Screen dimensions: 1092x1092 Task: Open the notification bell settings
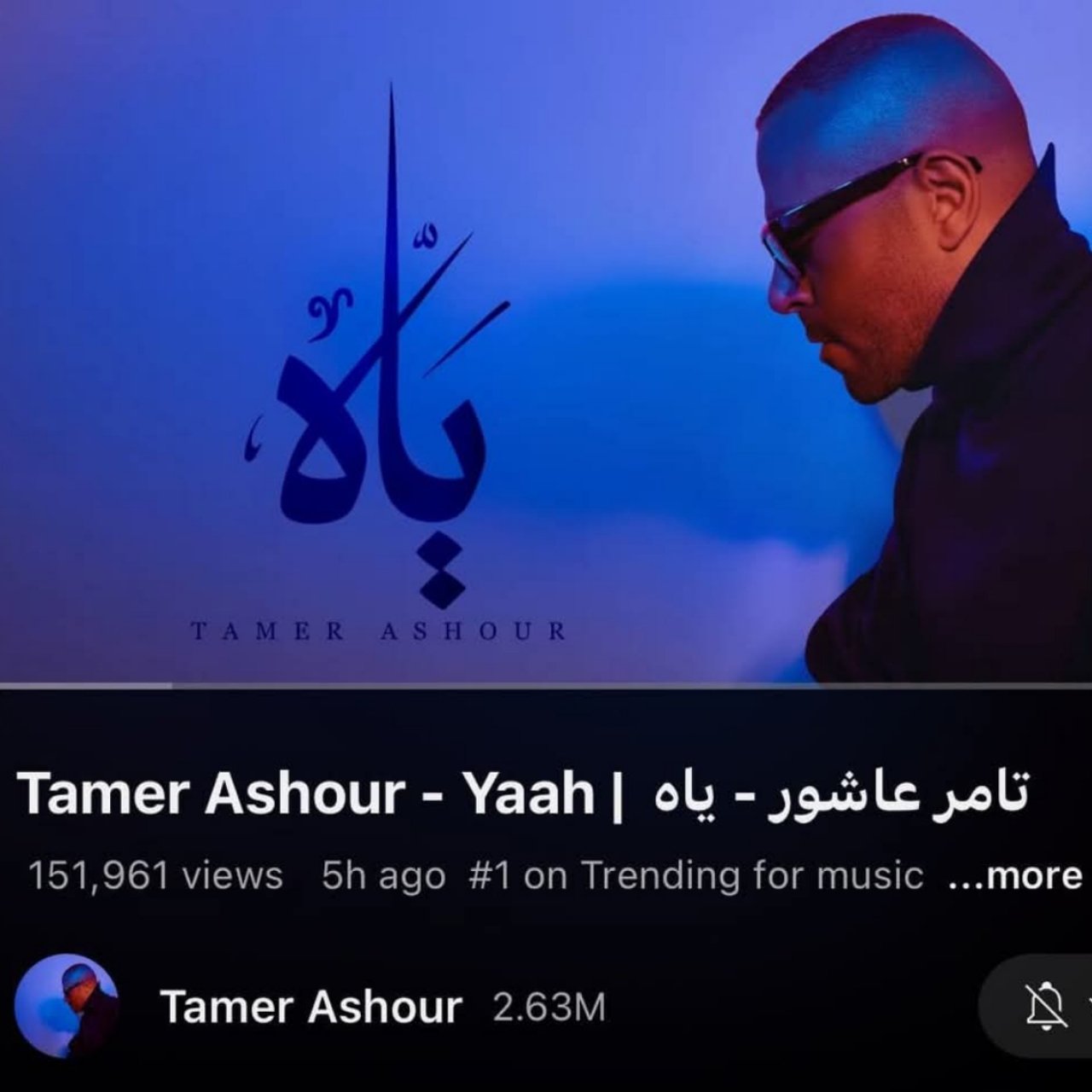(x=1044, y=1007)
